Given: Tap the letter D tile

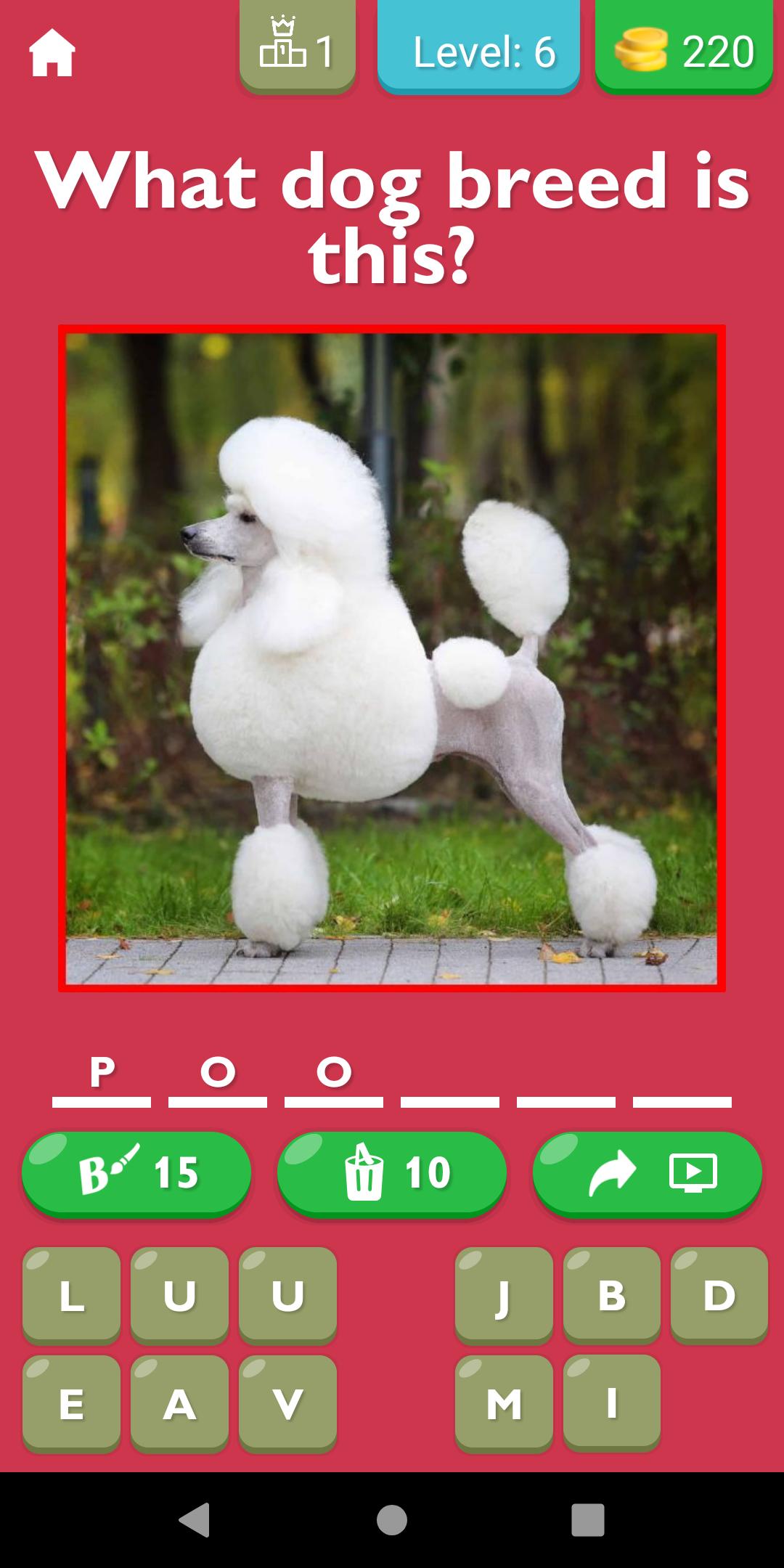Looking at the screenshot, I should click(x=719, y=1296).
